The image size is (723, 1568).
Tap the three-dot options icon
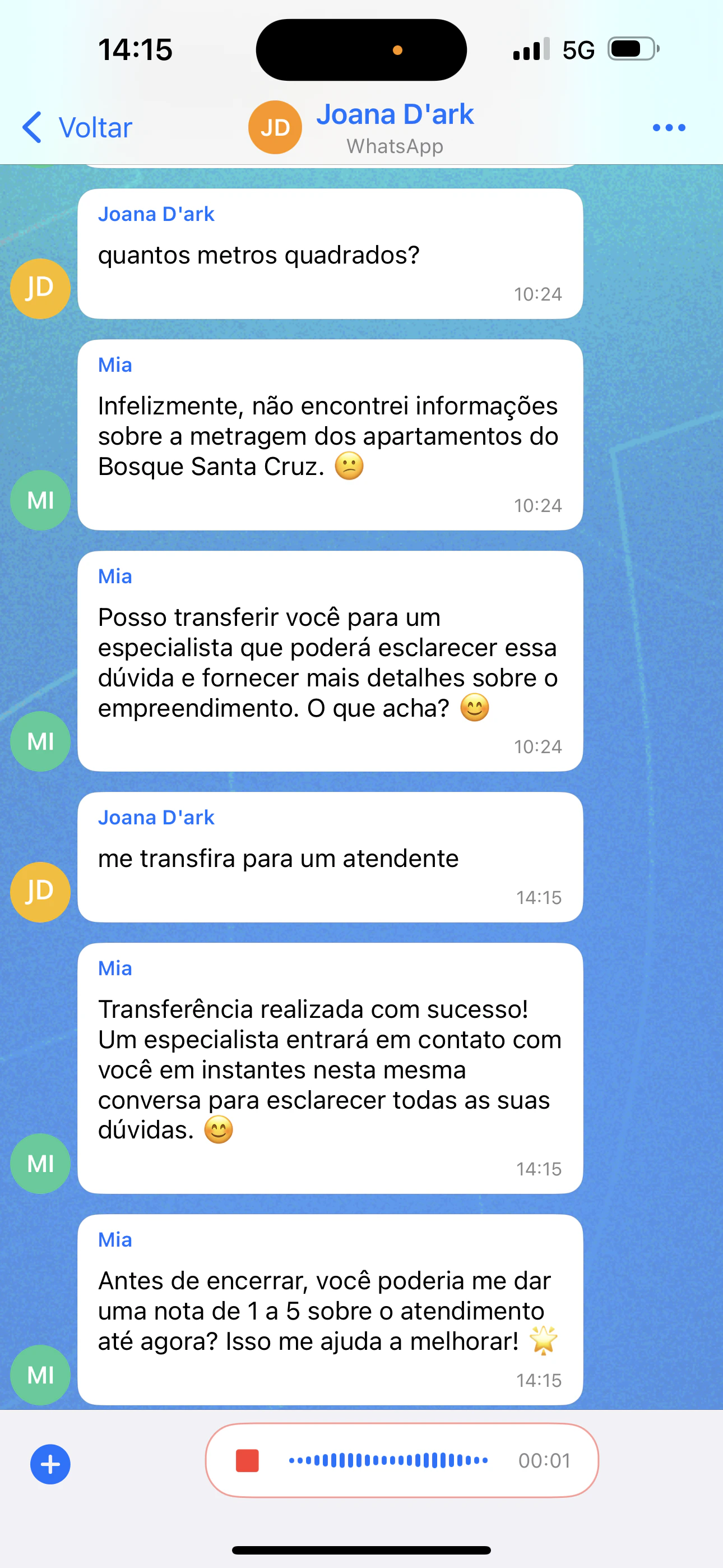[x=667, y=127]
